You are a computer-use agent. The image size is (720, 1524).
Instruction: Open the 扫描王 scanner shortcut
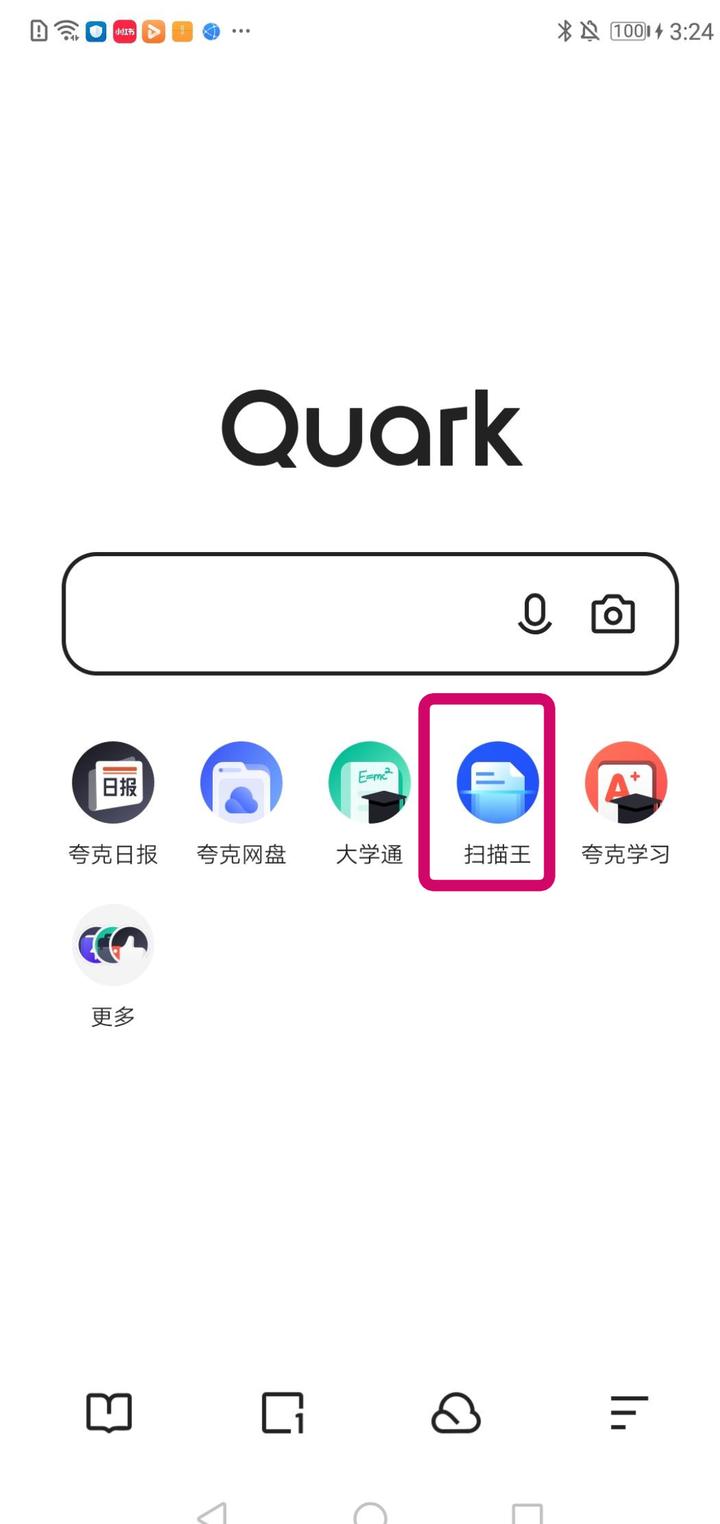(x=497, y=783)
